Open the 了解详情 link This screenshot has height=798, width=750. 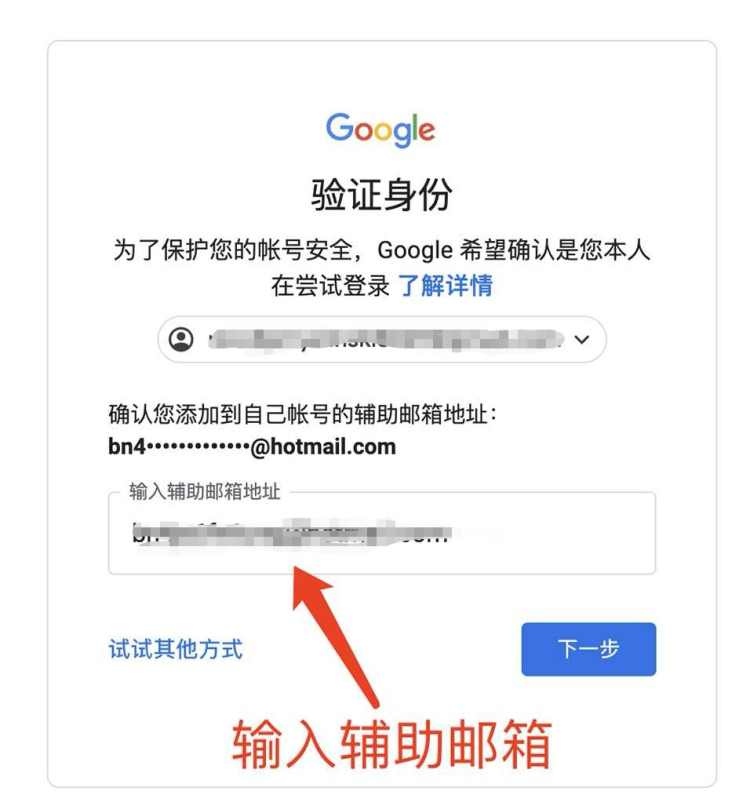(445, 285)
